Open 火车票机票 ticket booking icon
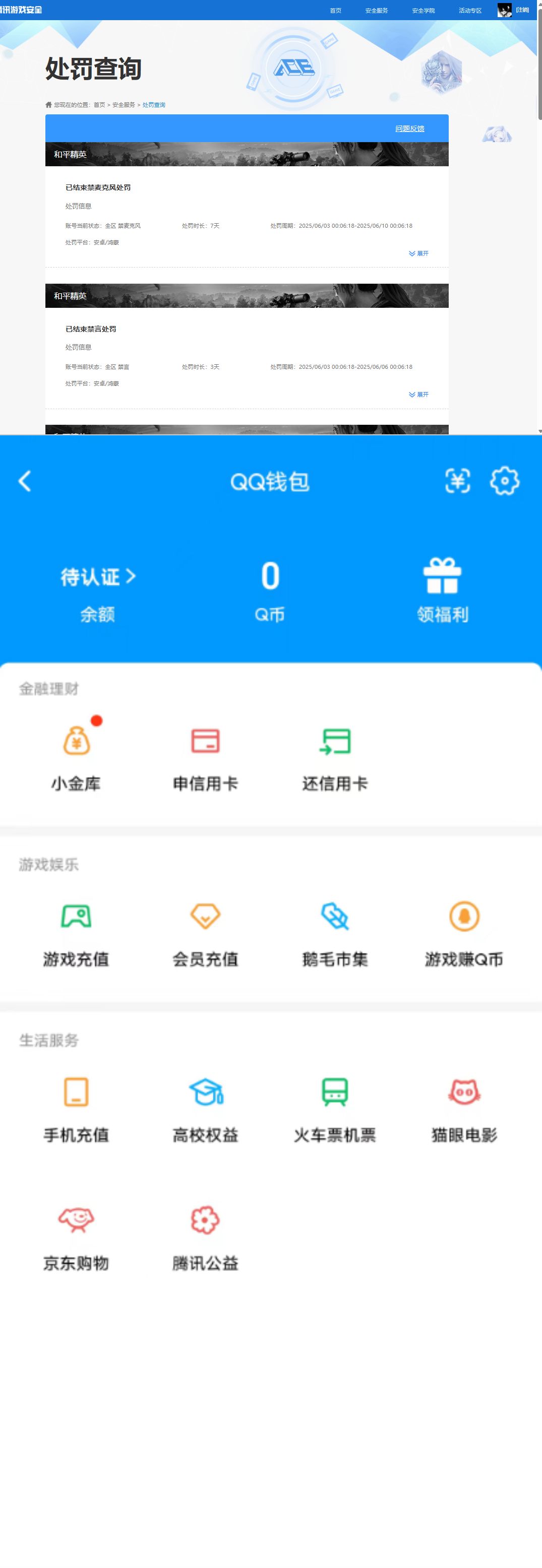This screenshot has width=542, height=1568. point(334,1103)
